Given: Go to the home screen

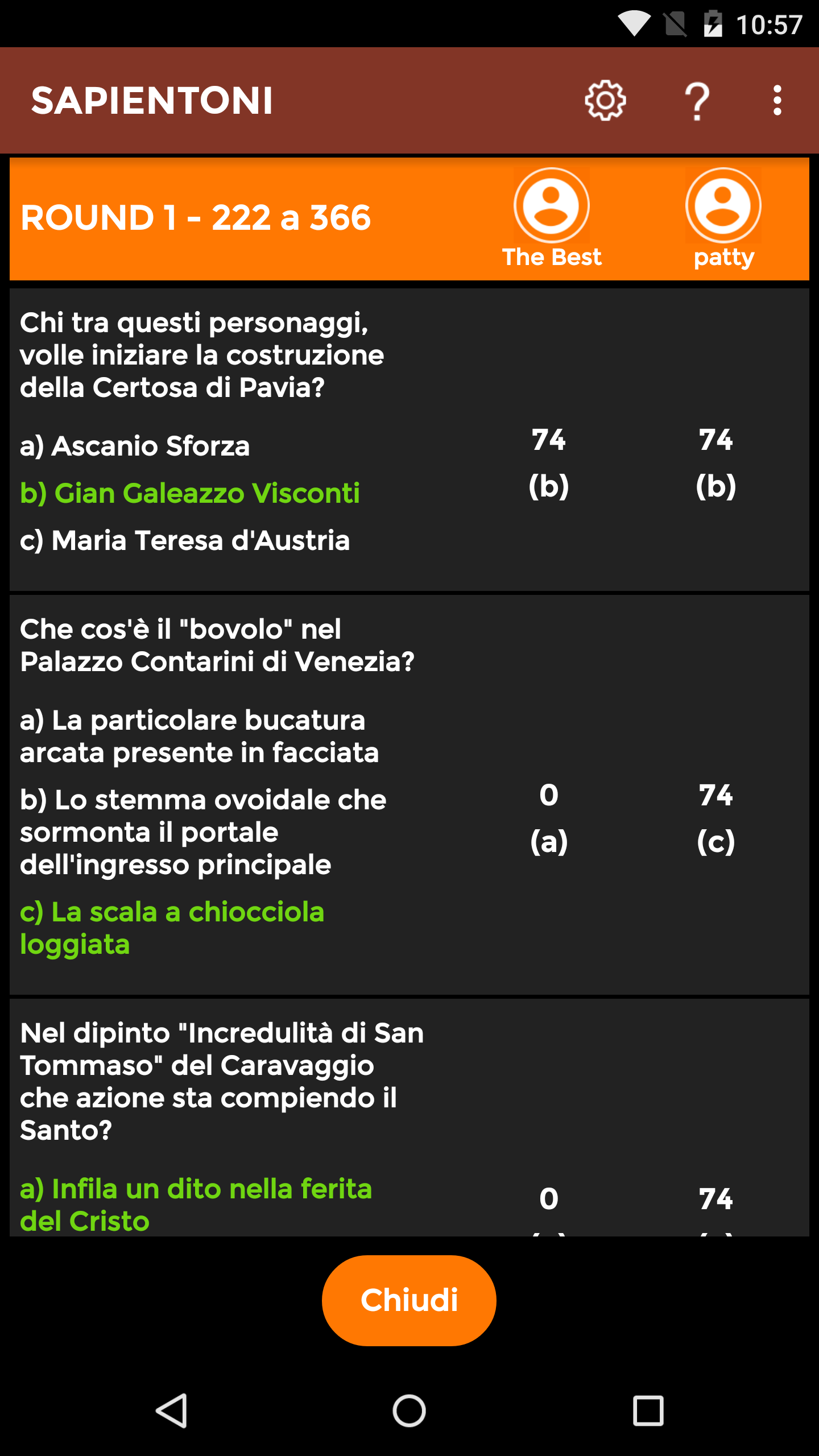Looking at the screenshot, I should 409,1410.
